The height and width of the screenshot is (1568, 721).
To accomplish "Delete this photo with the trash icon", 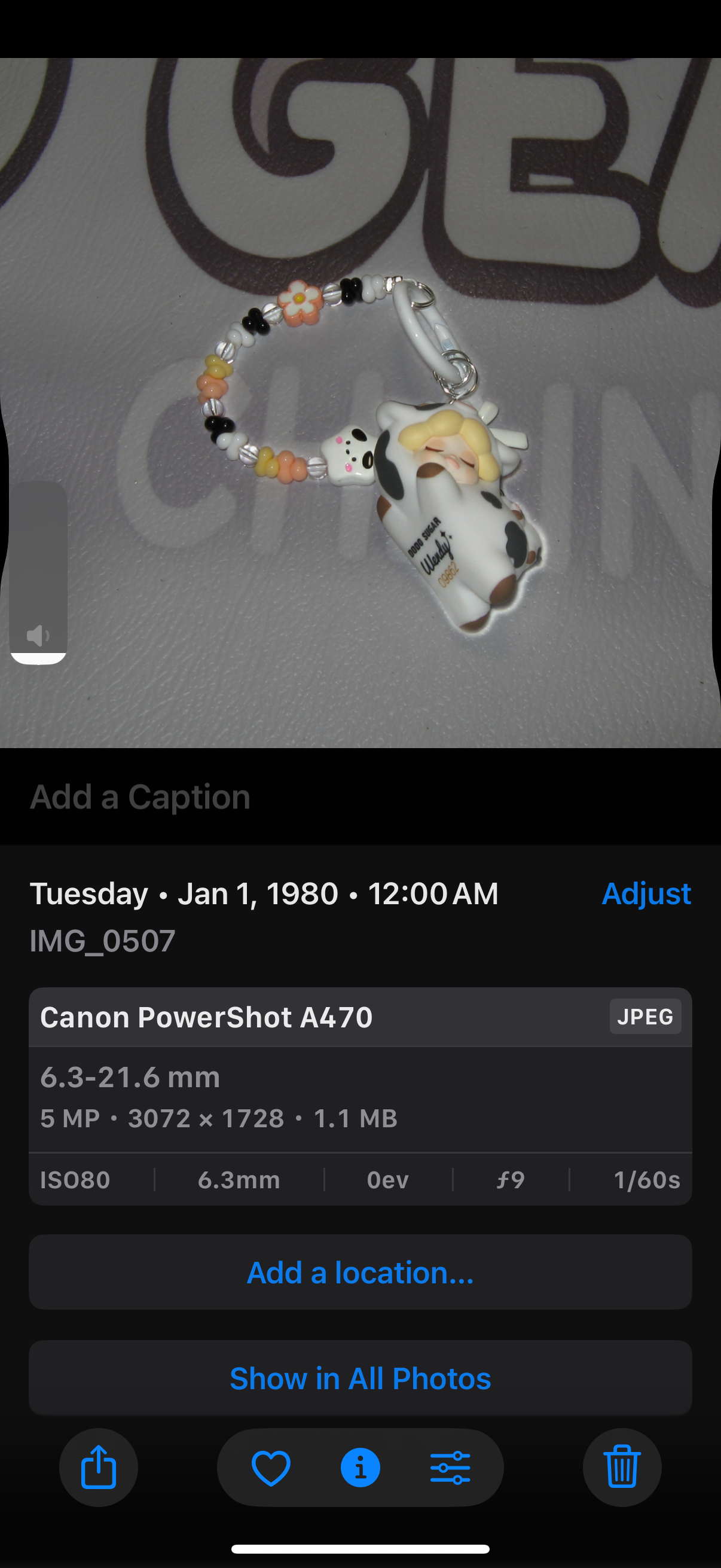I will 622,1468.
